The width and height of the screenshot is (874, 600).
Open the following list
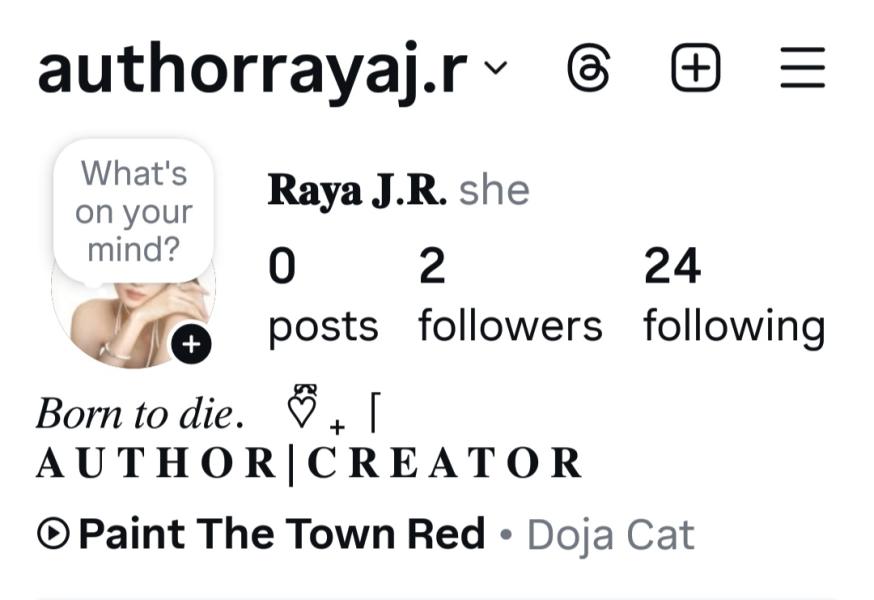coord(733,296)
